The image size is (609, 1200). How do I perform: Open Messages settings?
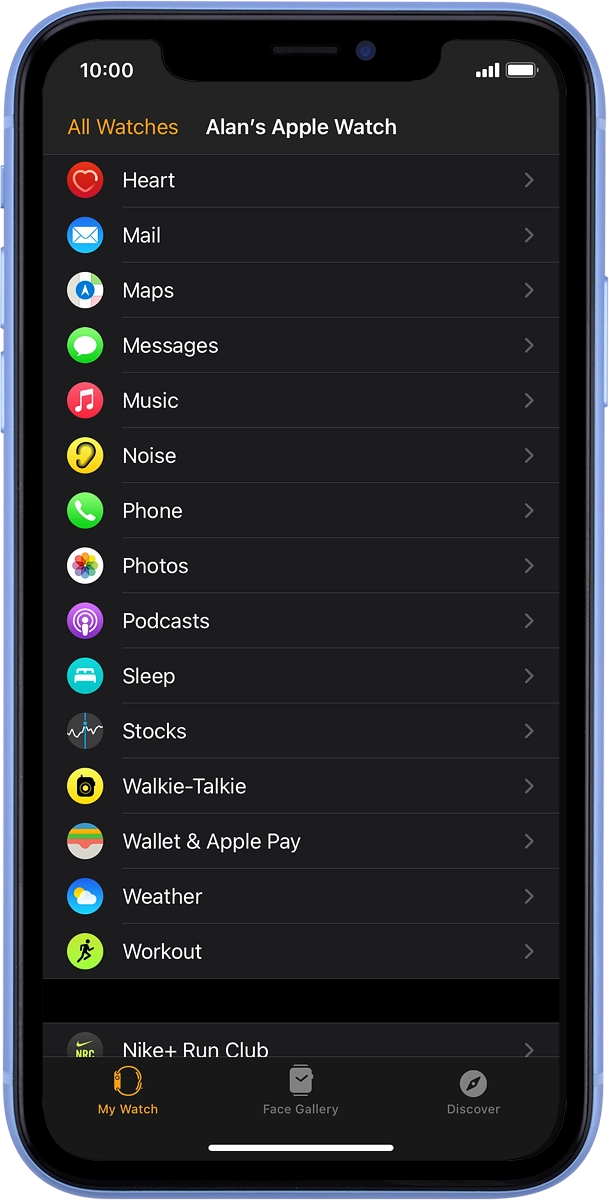[x=300, y=346]
